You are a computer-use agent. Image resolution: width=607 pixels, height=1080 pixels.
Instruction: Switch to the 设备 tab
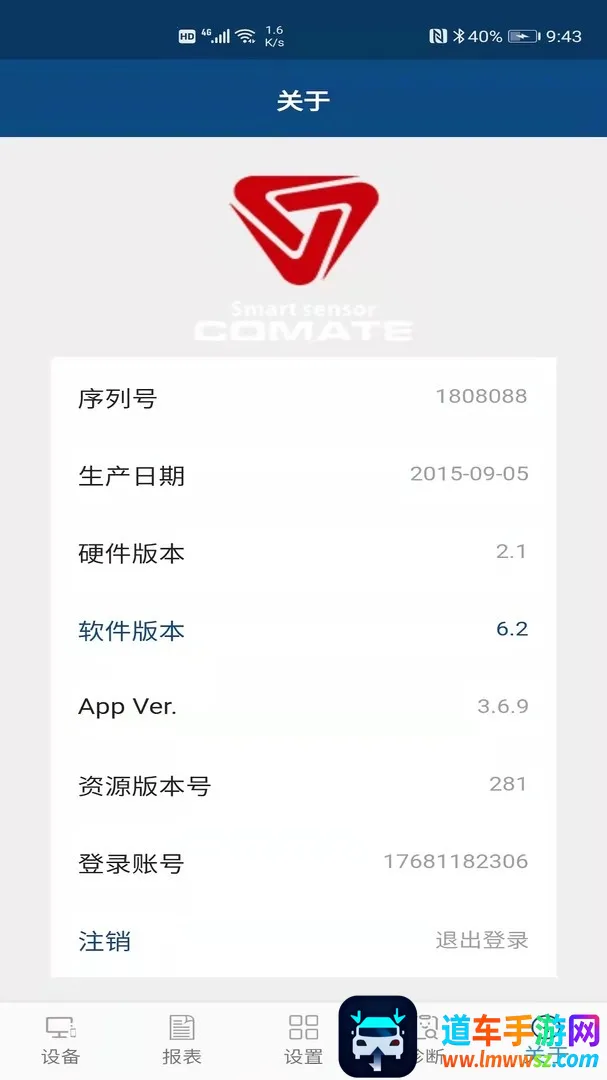click(x=60, y=1040)
